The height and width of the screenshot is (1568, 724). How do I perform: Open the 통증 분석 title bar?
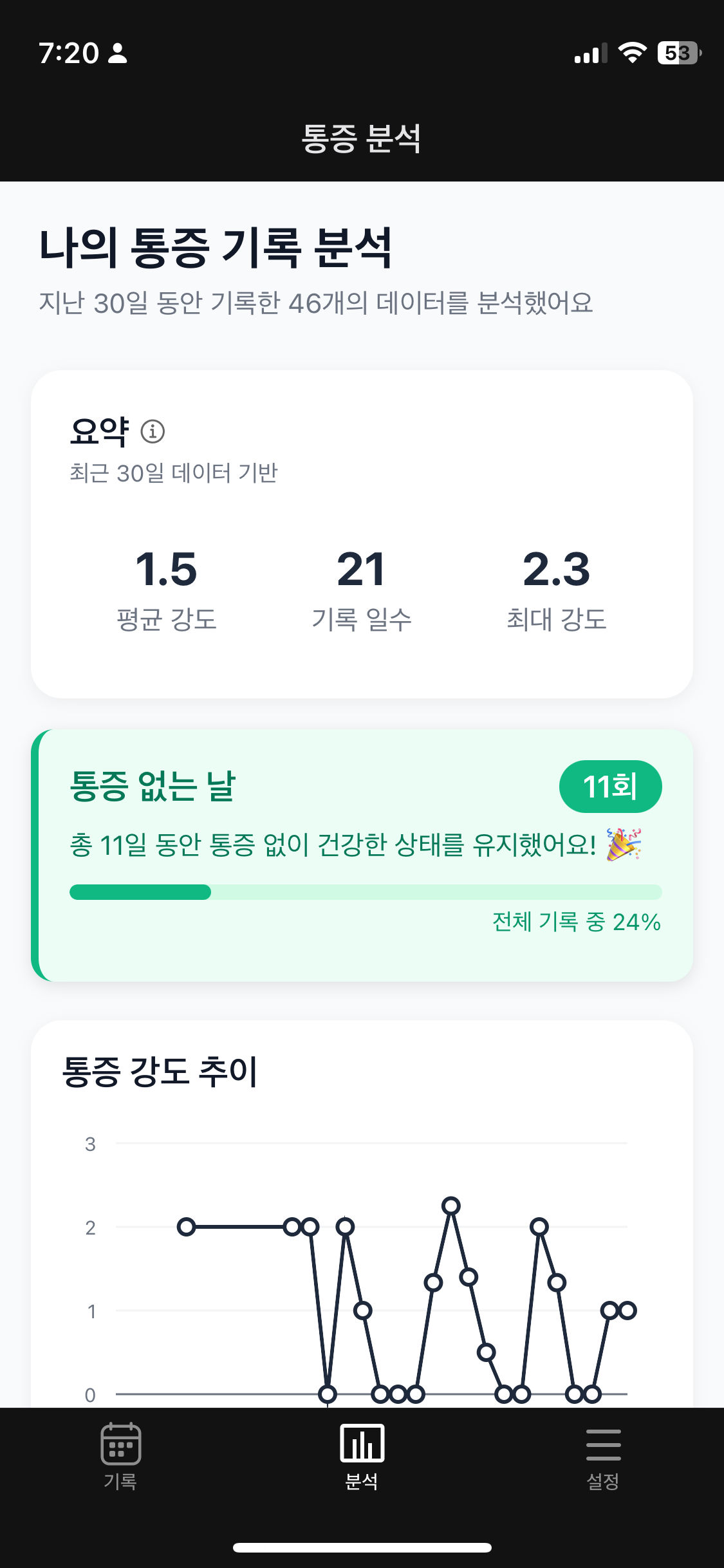362,137
